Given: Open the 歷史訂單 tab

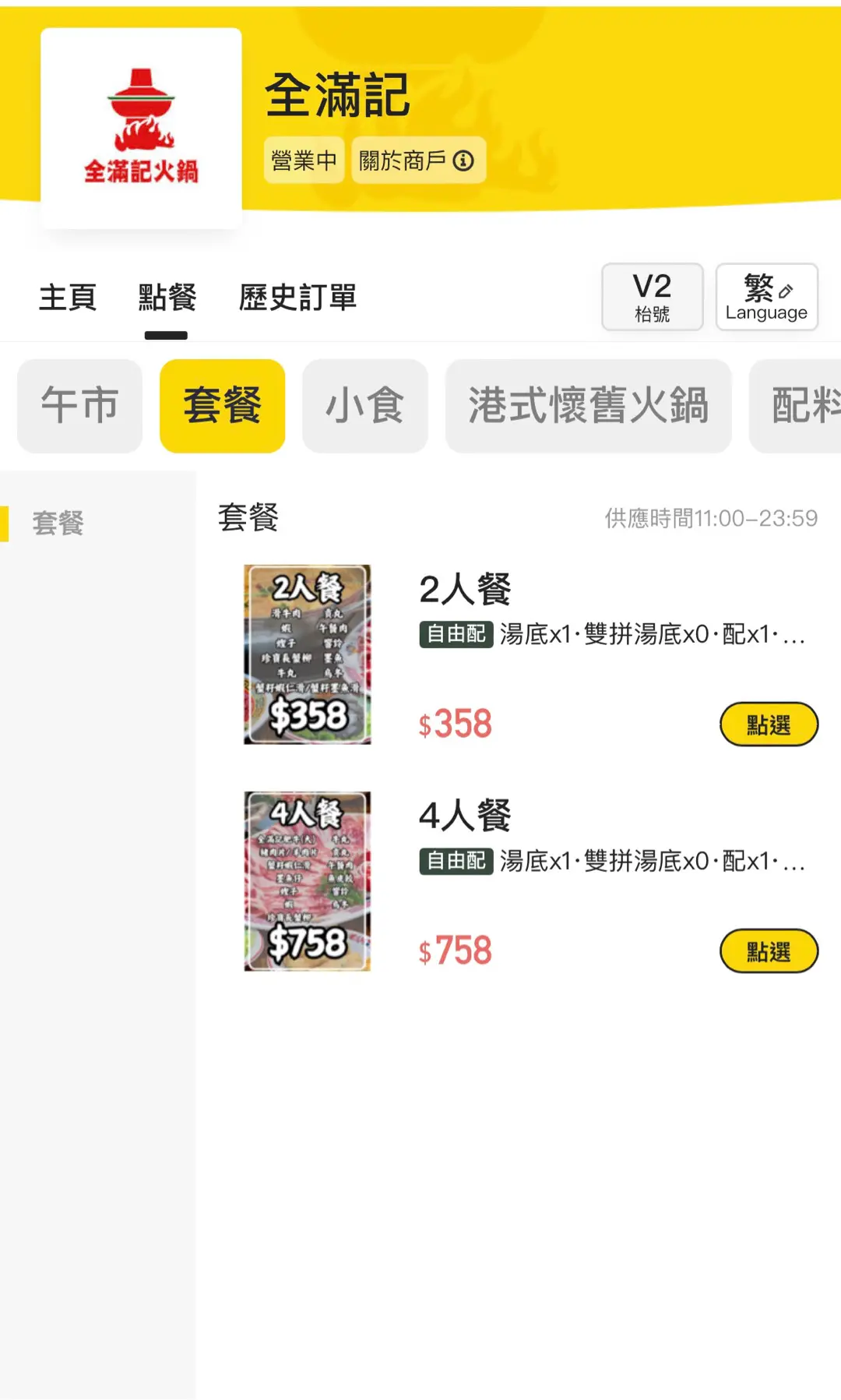Looking at the screenshot, I should [297, 298].
